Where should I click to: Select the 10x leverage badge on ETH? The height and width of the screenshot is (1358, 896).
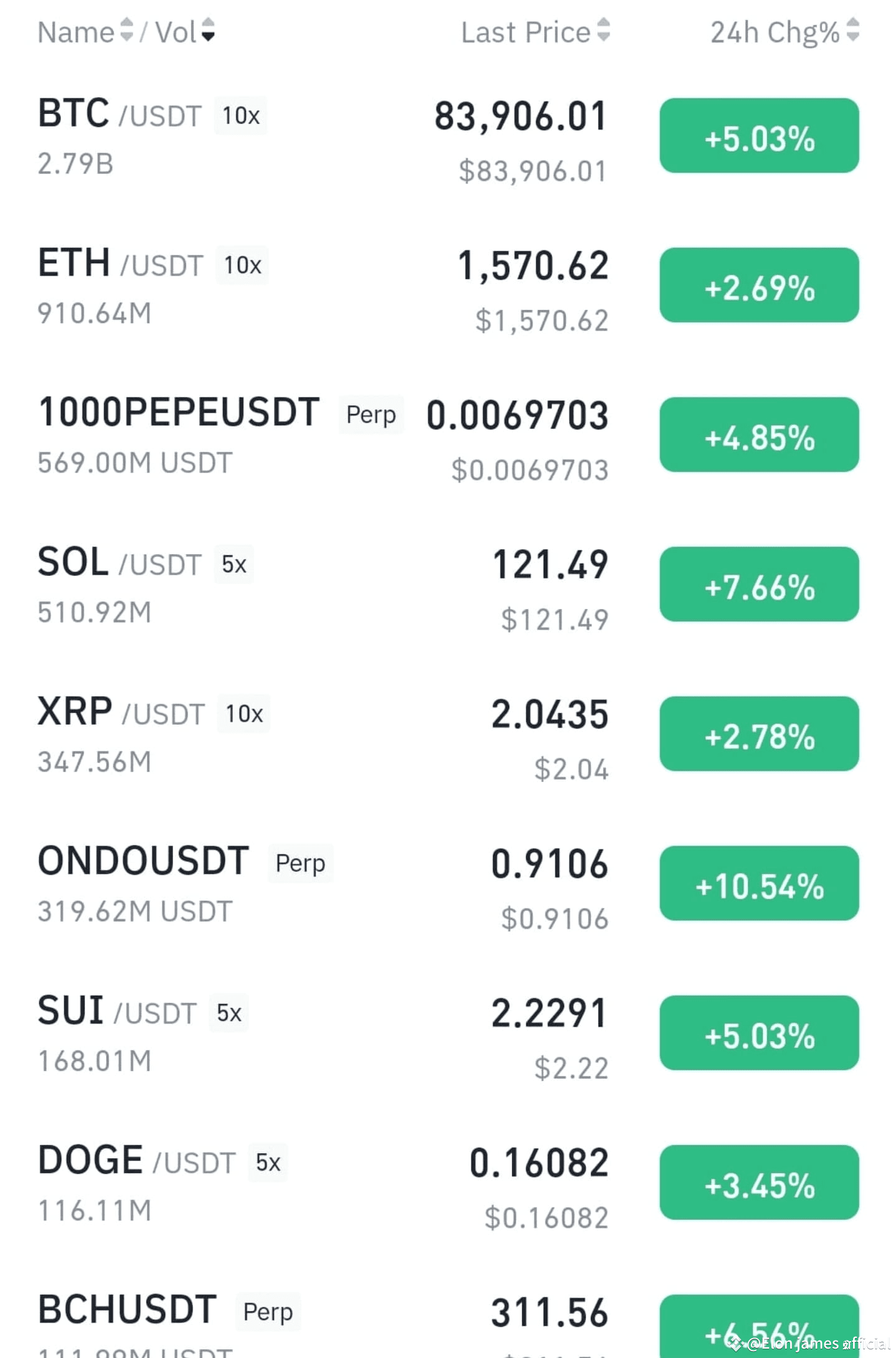click(x=241, y=265)
